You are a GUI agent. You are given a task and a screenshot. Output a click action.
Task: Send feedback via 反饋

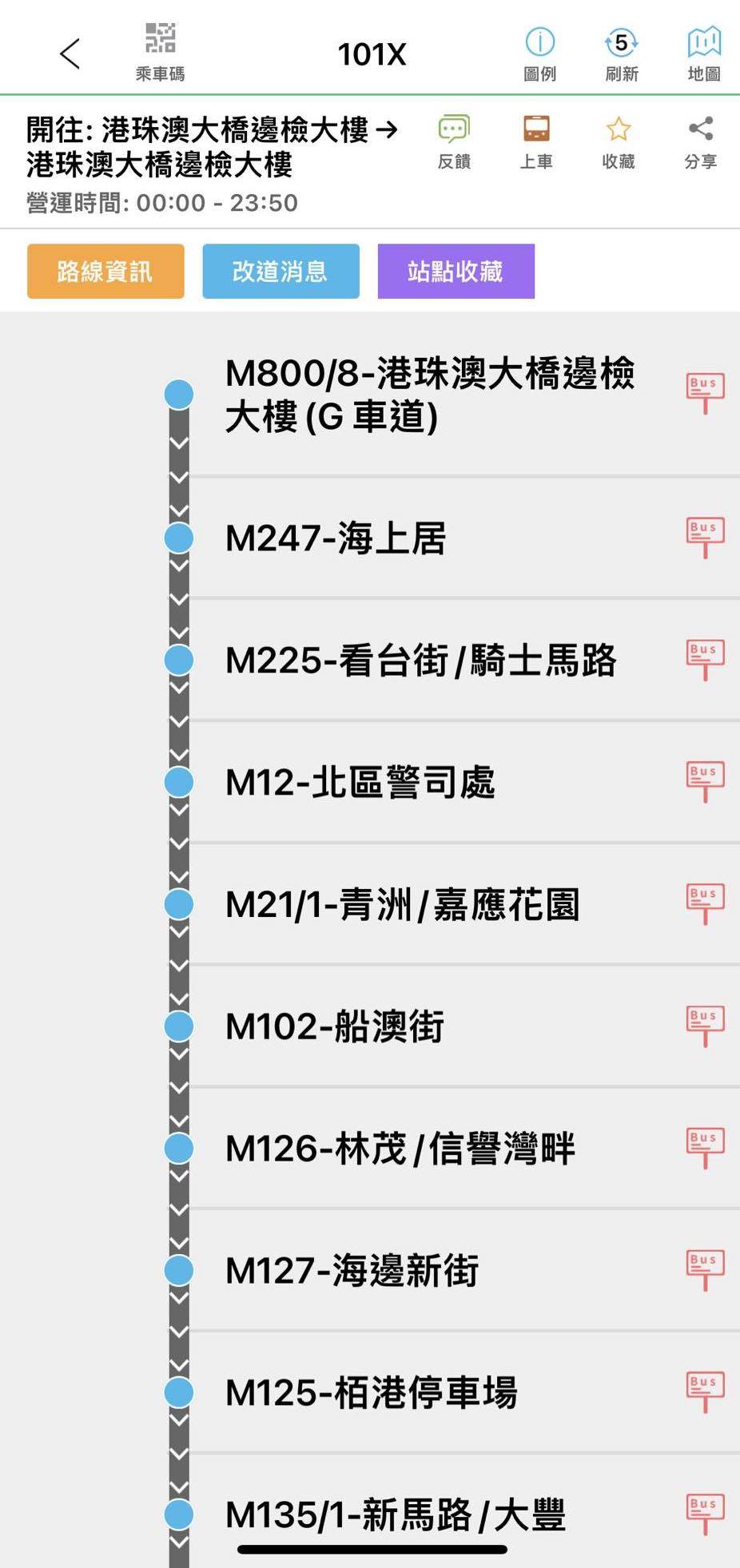pos(454,141)
